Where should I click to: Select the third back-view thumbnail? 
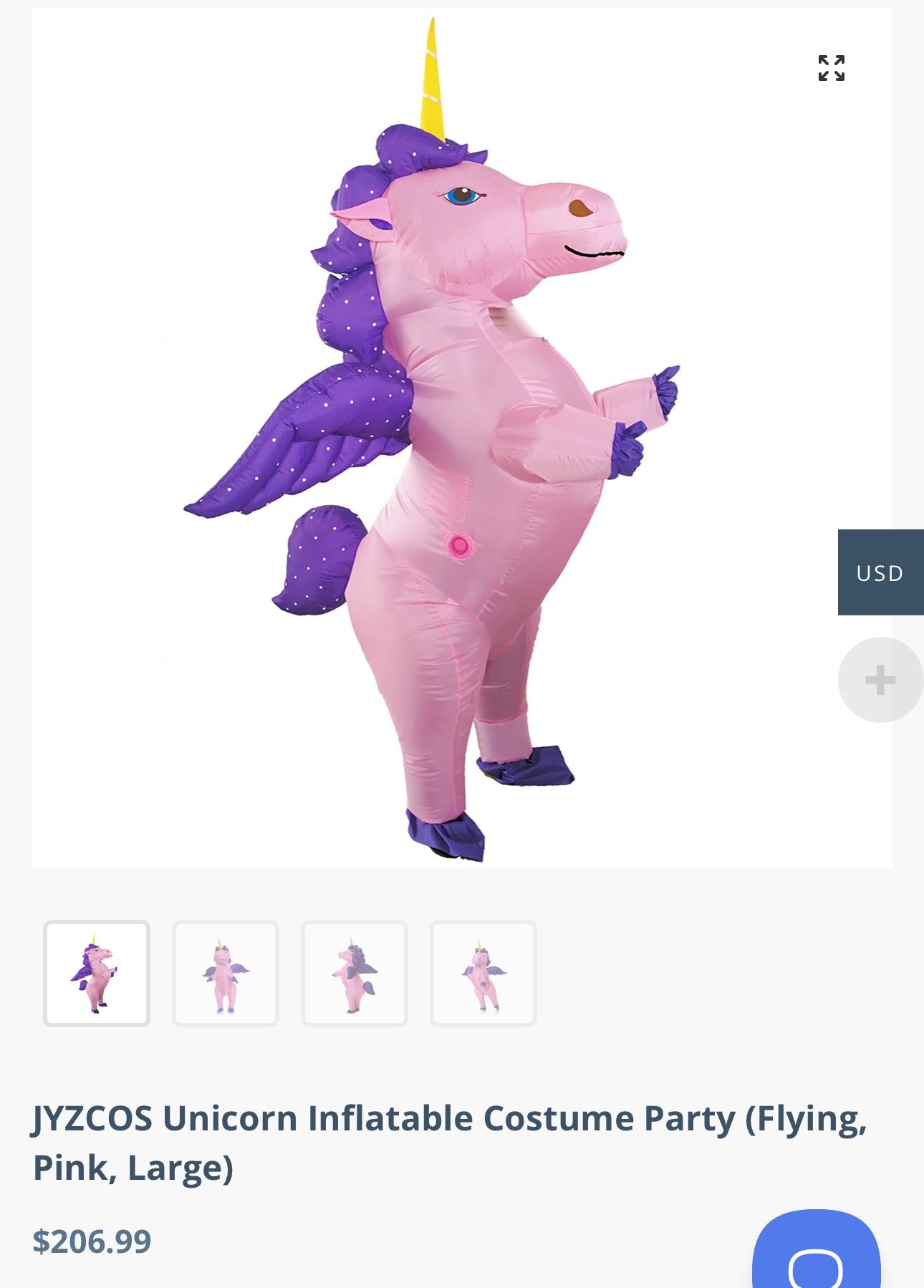pos(355,973)
